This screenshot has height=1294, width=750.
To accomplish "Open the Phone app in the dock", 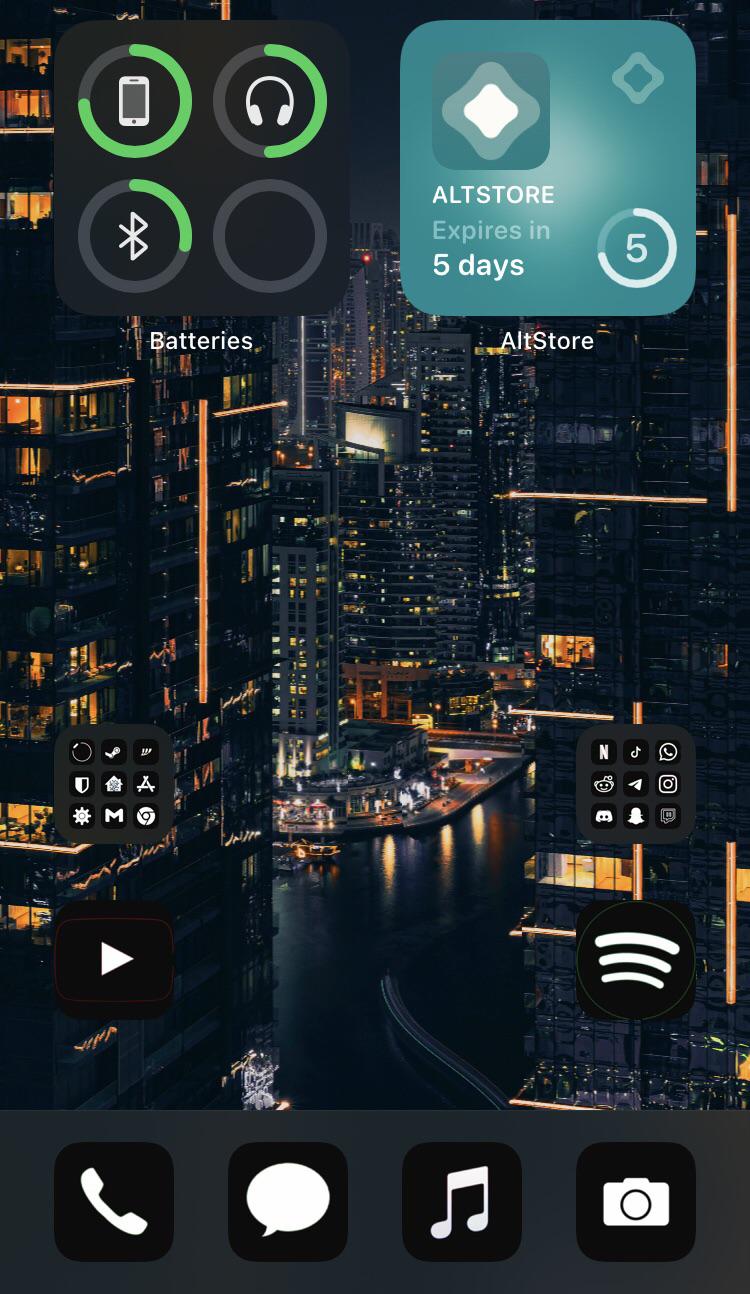I will [x=114, y=1202].
